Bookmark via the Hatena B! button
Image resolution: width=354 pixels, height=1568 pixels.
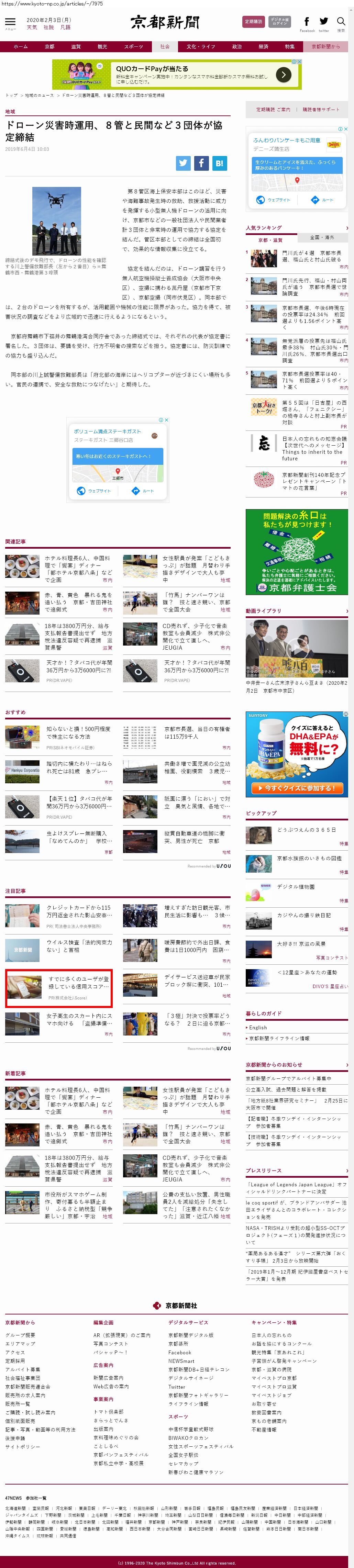(219, 163)
